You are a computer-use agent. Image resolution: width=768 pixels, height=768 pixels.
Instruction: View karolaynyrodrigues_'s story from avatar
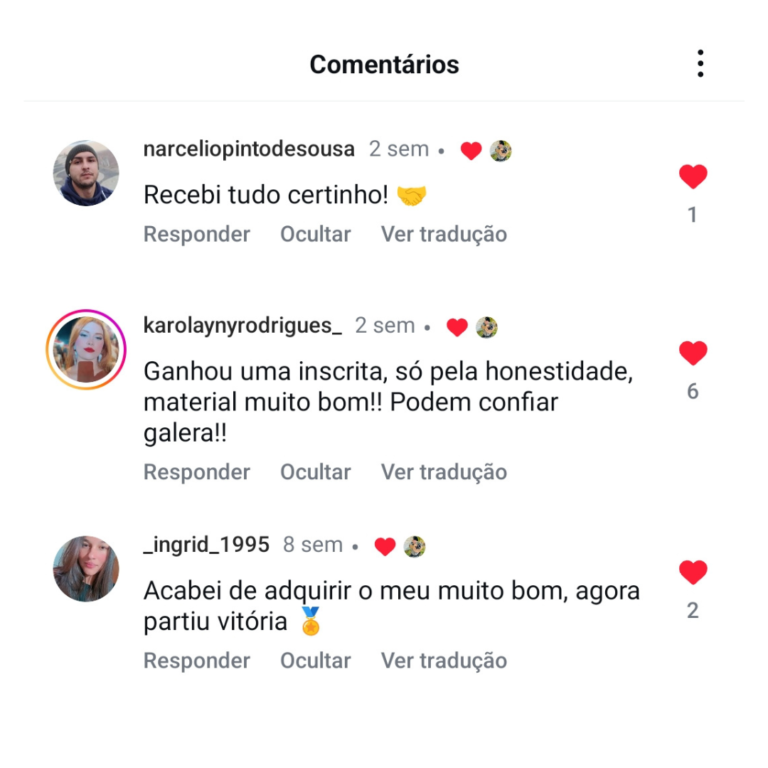(86, 349)
